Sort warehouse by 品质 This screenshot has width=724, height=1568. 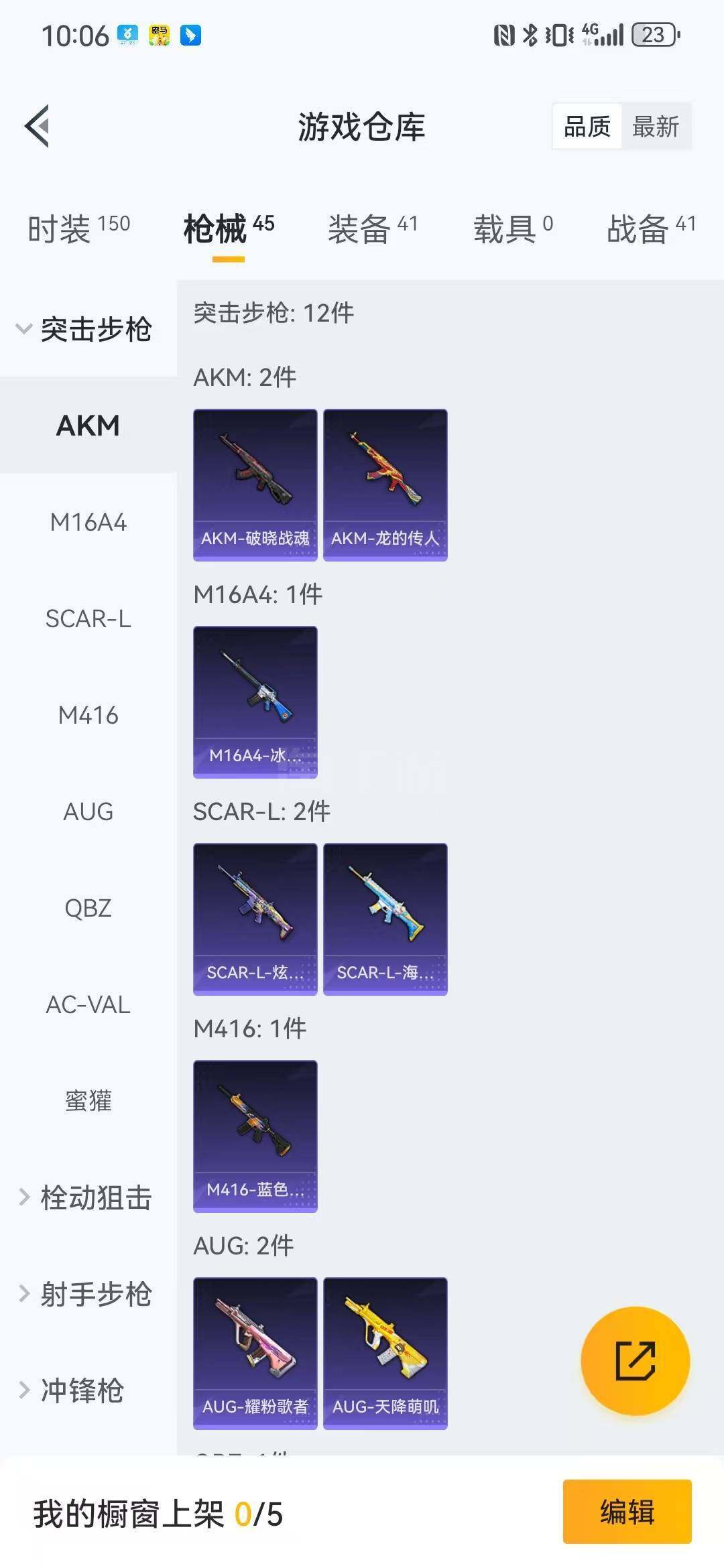click(587, 126)
